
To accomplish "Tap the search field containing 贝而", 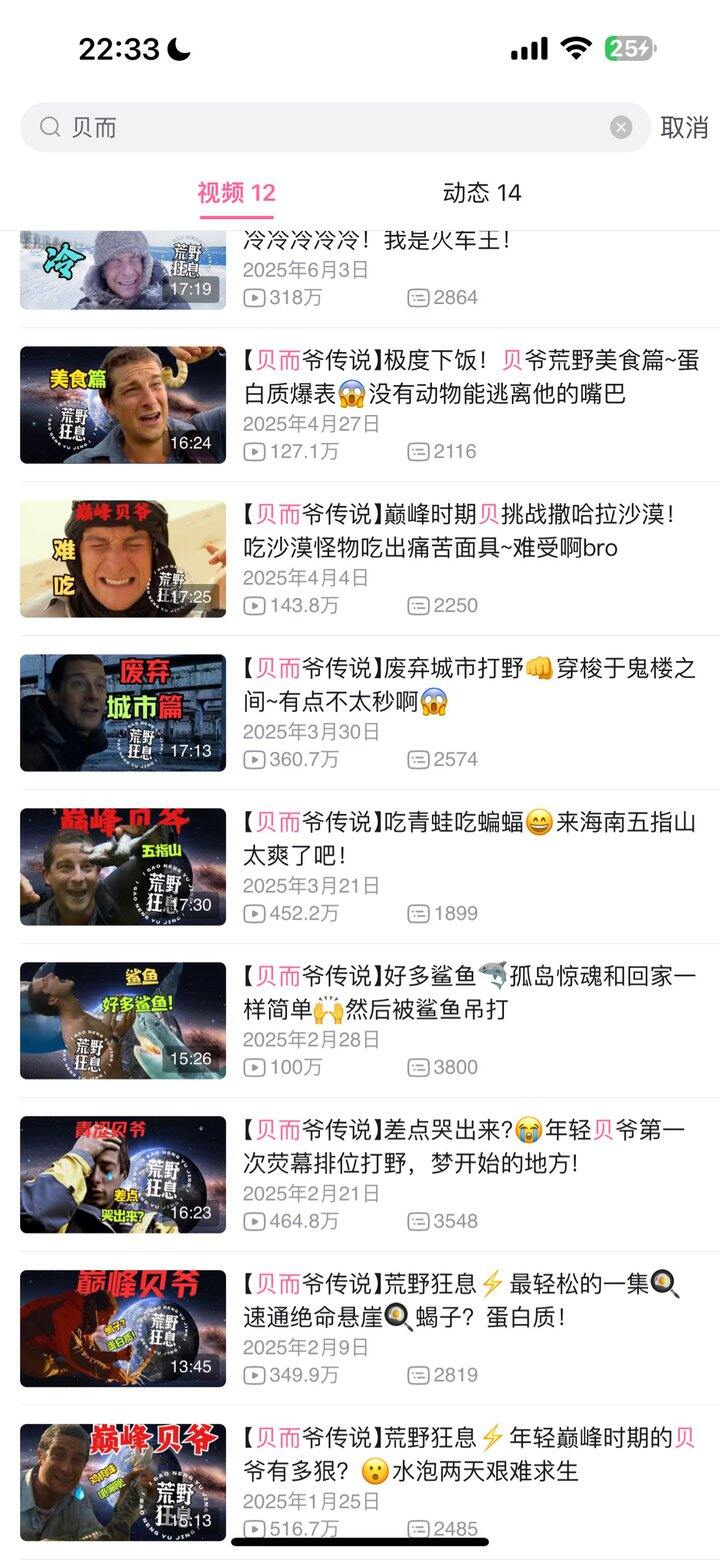I will point(330,127).
